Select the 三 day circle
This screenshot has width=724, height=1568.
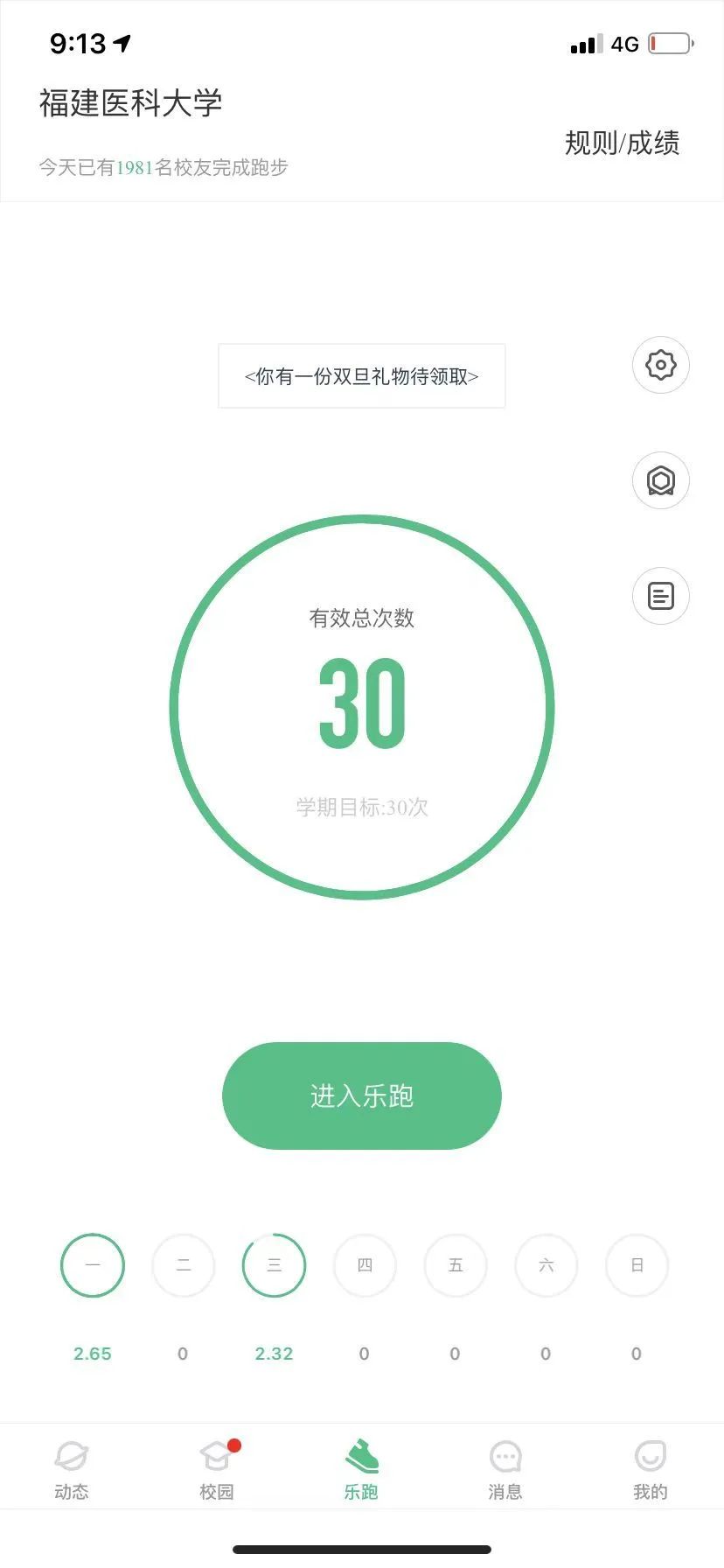(274, 1265)
